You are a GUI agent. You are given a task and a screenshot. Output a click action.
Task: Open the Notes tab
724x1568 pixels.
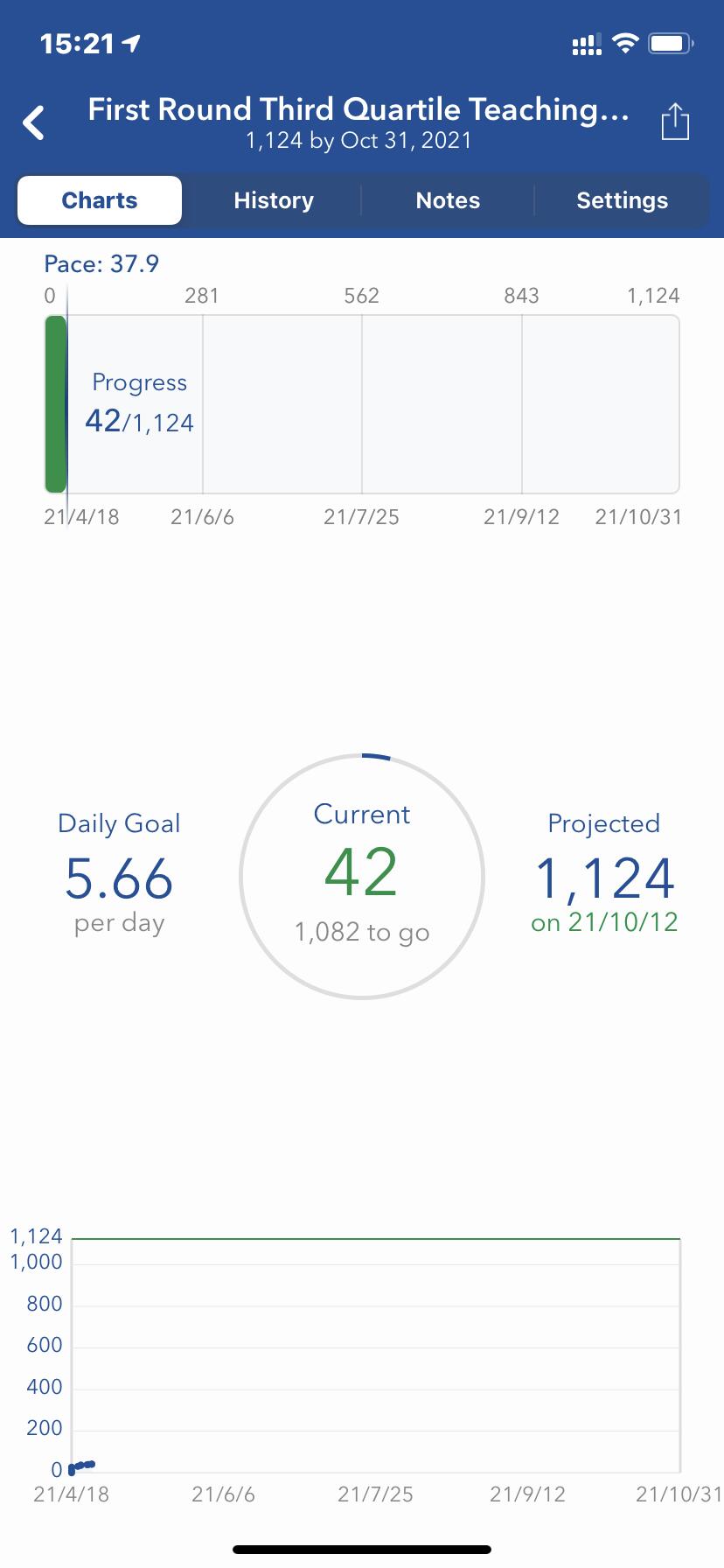448,200
